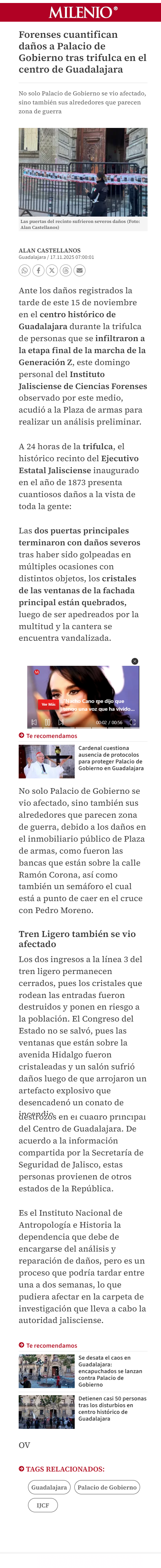Share the article on Facebook
The height and width of the screenshot is (1568, 161).
pyautogui.click(x=38, y=270)
